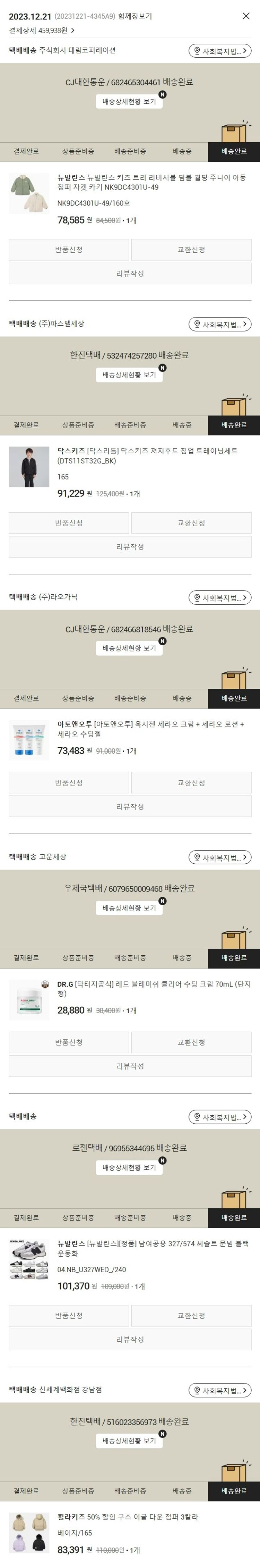Viewport: 260px width, 1568px height.
Task: Open payment details 결제상세 459,938원
Action: pyautogui.click(x=41, y=30)
